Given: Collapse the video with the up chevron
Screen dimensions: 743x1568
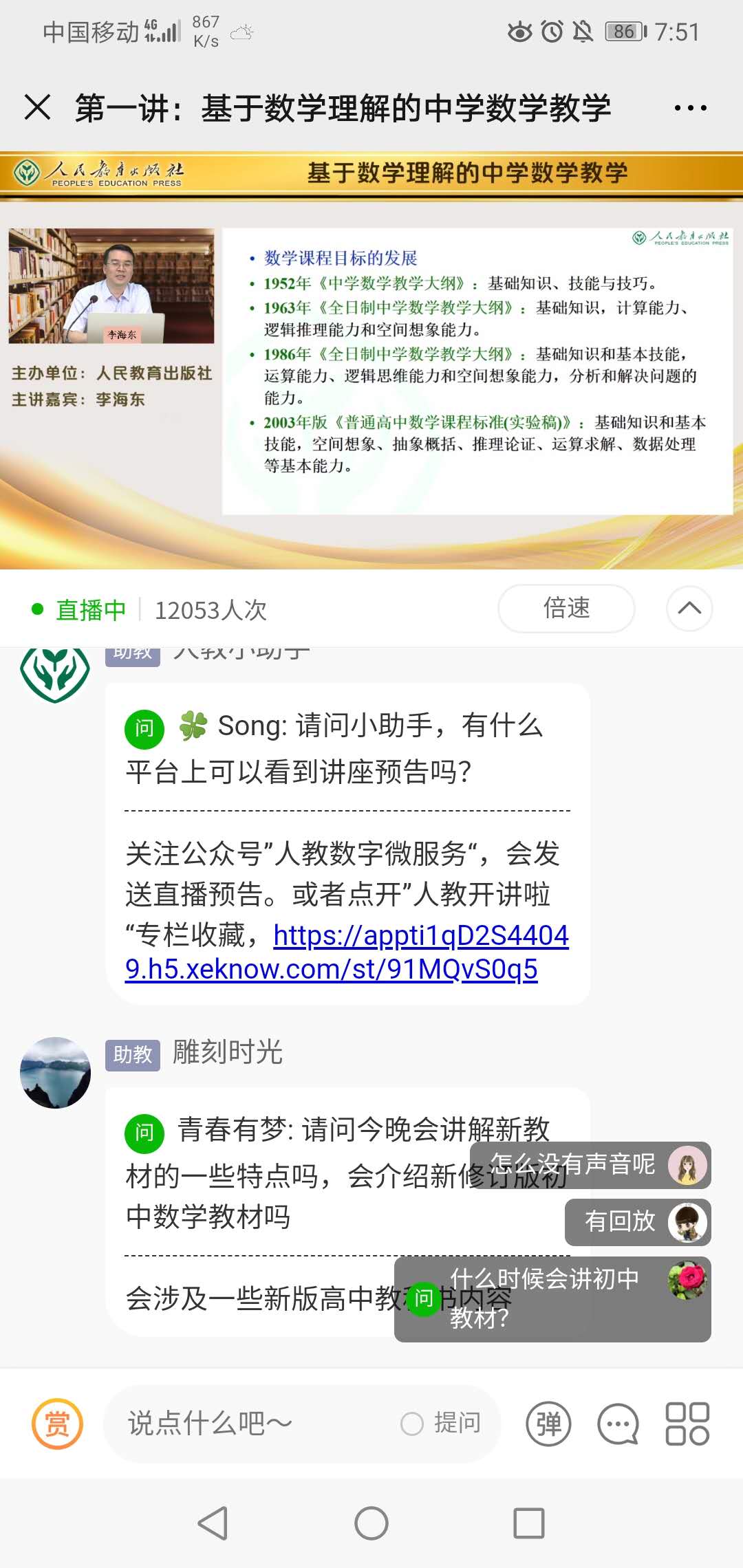Looking at the screenshot, I should [x=689, y=609].
